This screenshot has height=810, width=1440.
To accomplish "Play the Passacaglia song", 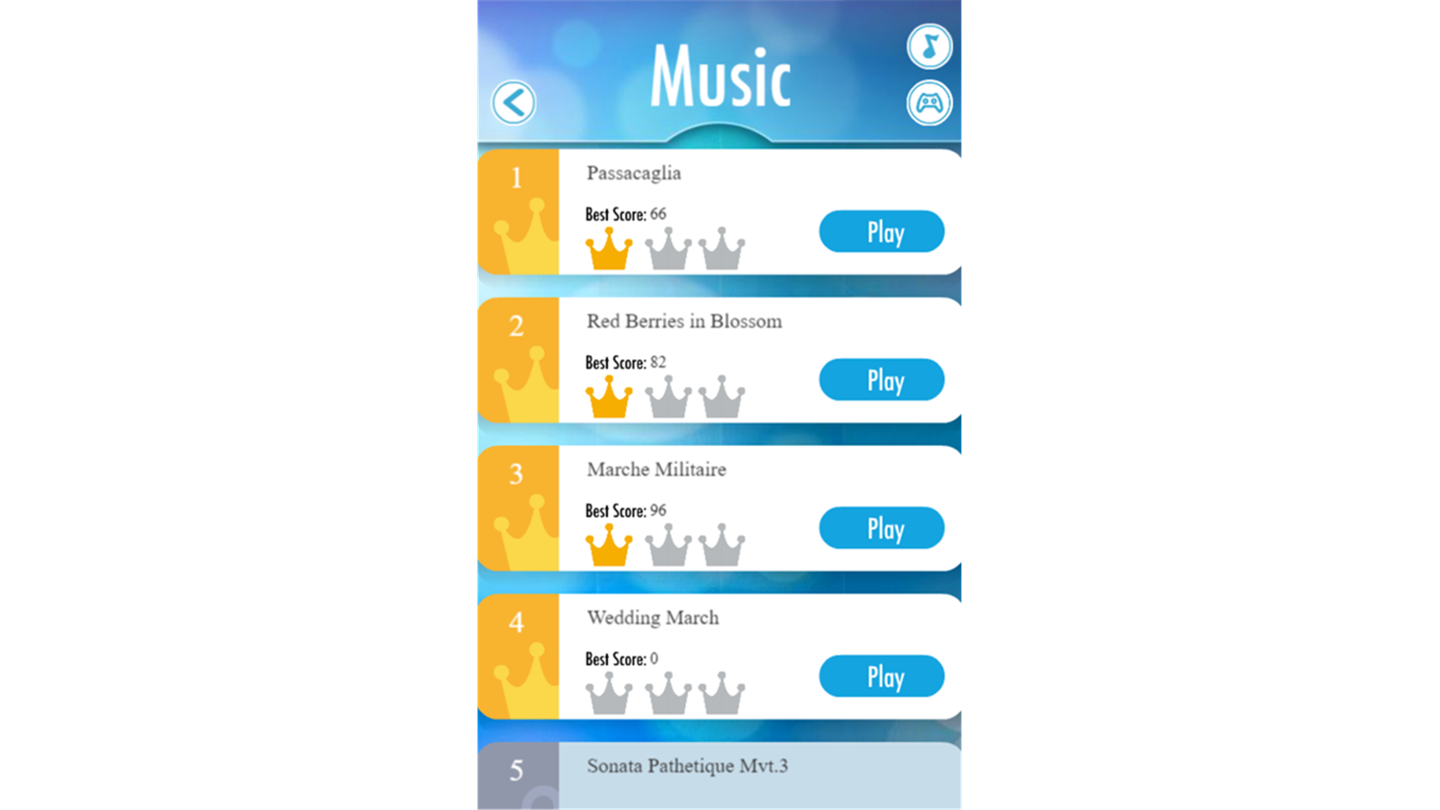I will pos(881,232).
